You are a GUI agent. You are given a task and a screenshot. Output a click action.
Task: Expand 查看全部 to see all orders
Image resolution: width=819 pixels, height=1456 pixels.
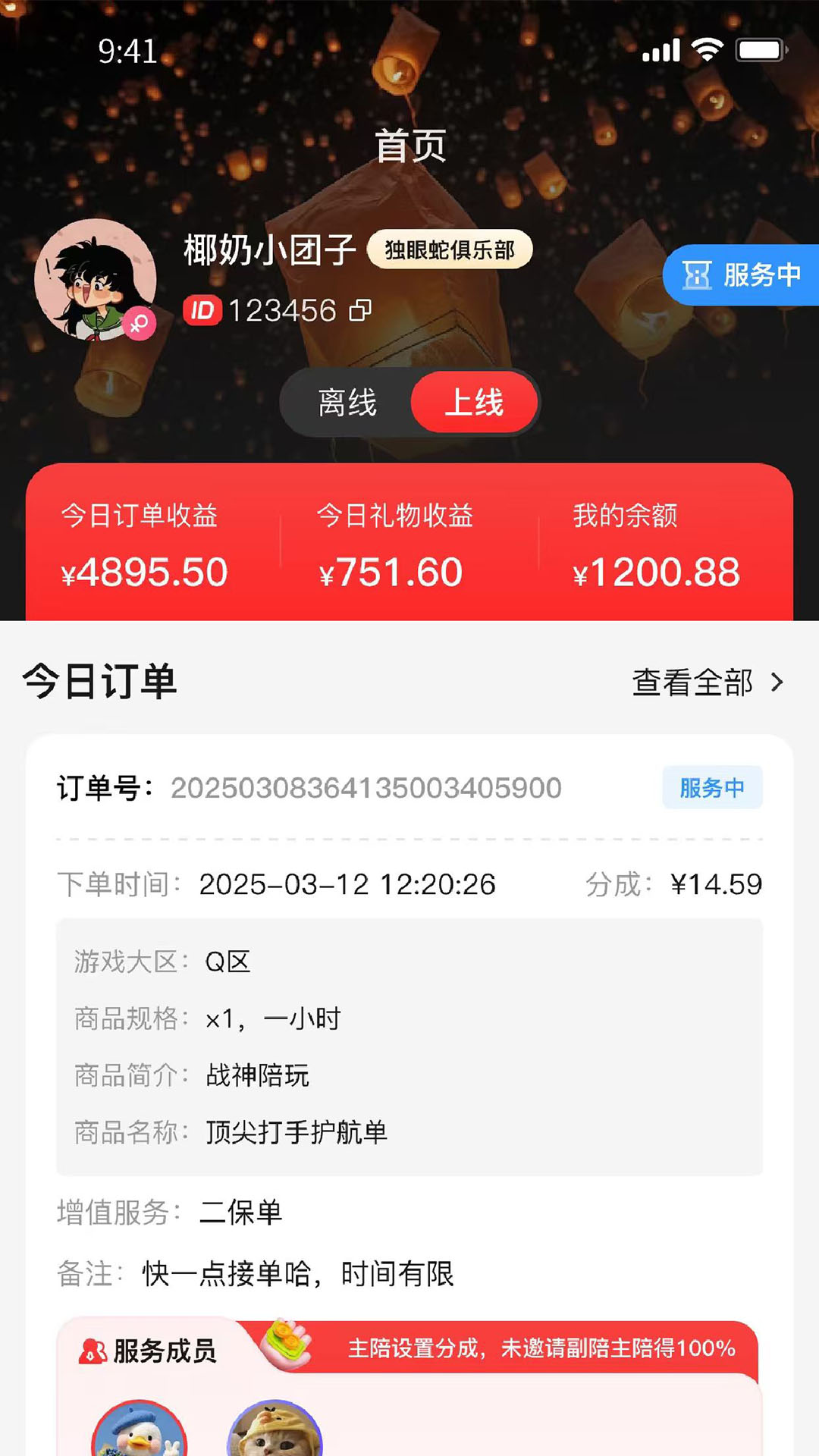pos(692,683)
